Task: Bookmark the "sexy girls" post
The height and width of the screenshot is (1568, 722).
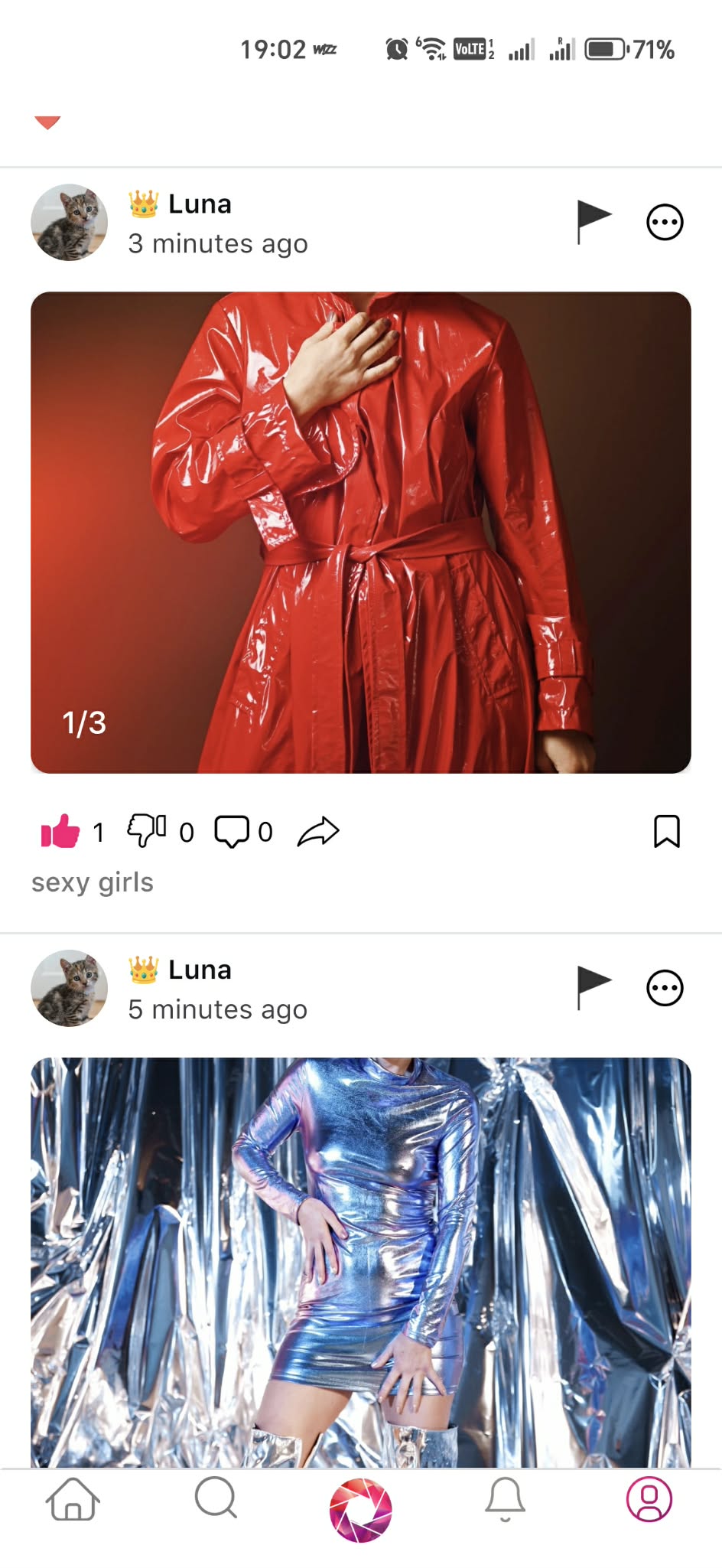Action: coord(666,831)
